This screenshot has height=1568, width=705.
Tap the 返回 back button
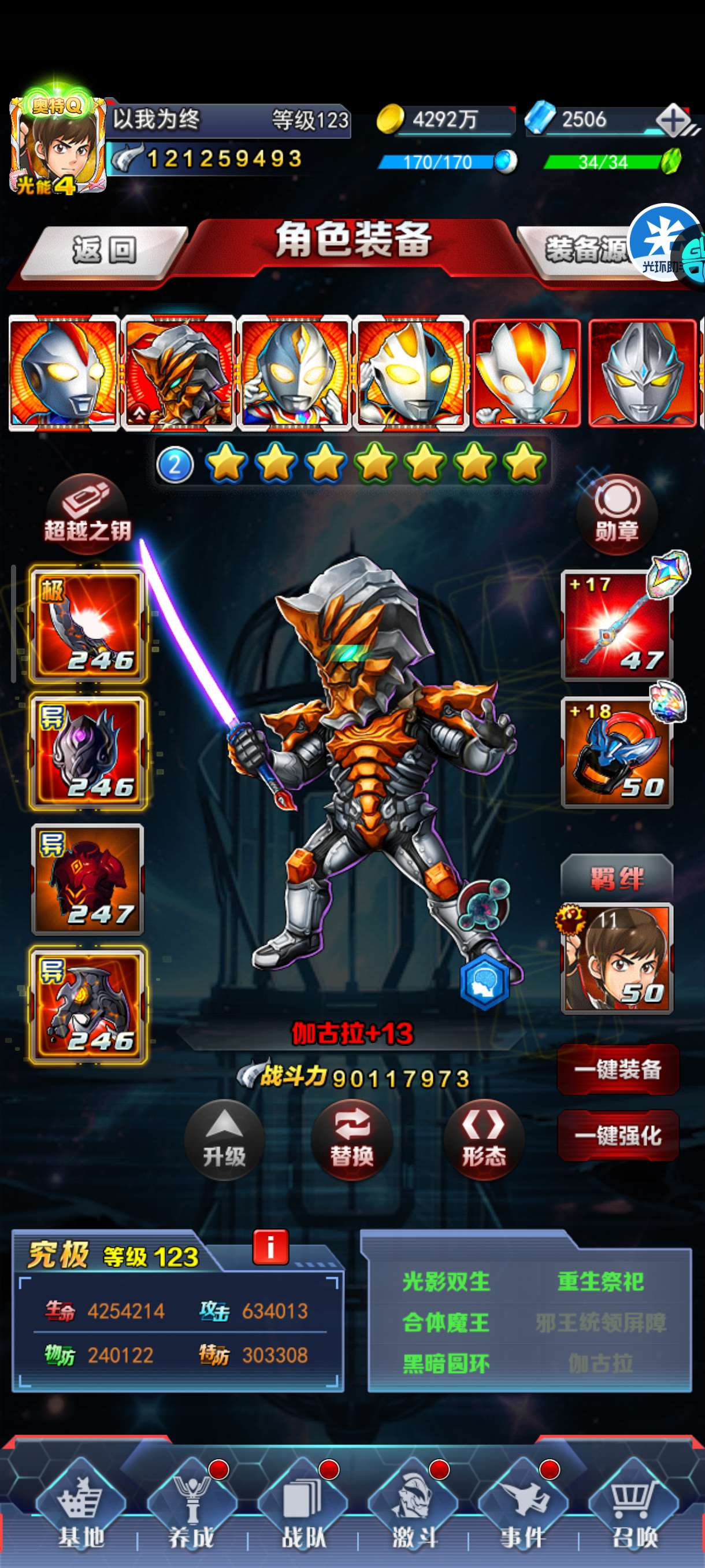(x=105, y=251)
